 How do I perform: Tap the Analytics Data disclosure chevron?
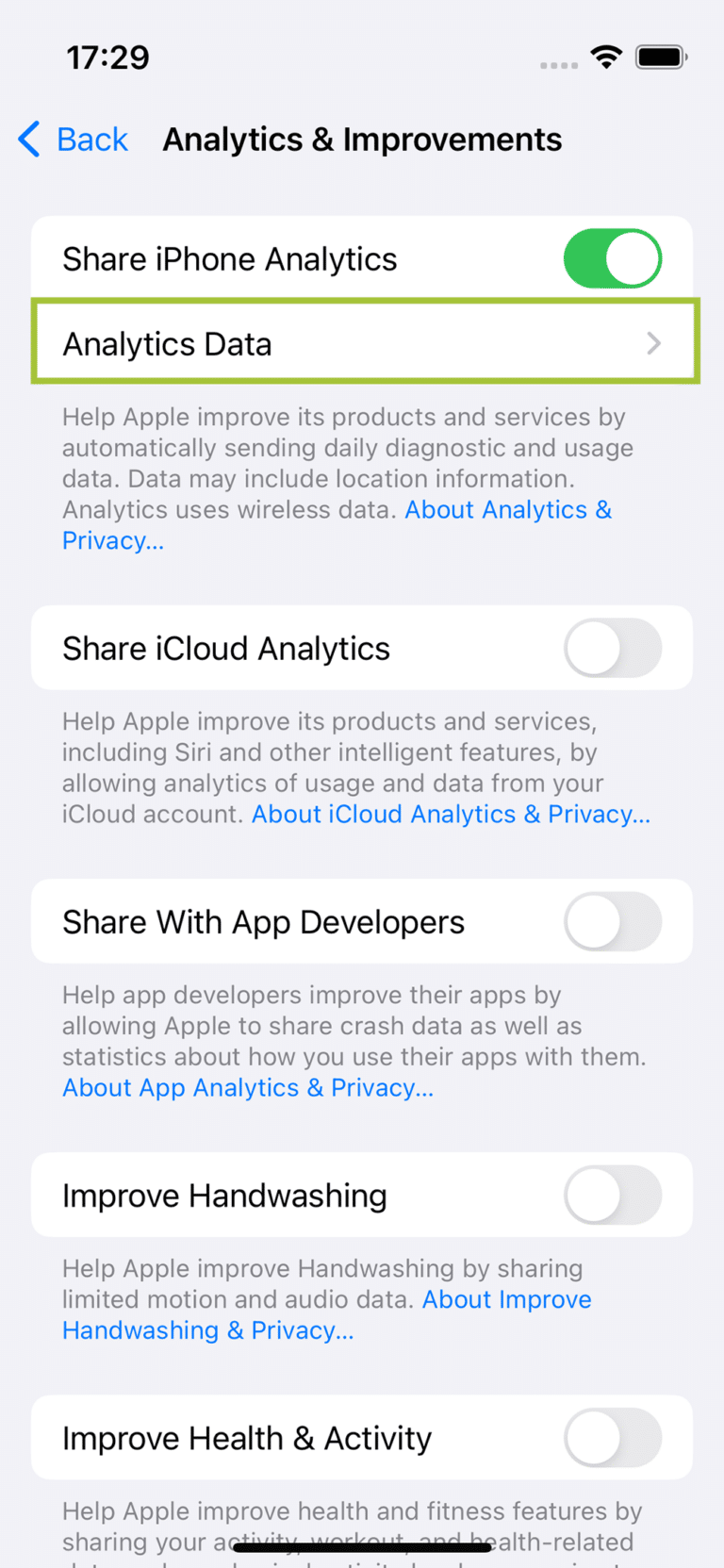[x=654, y=343]
